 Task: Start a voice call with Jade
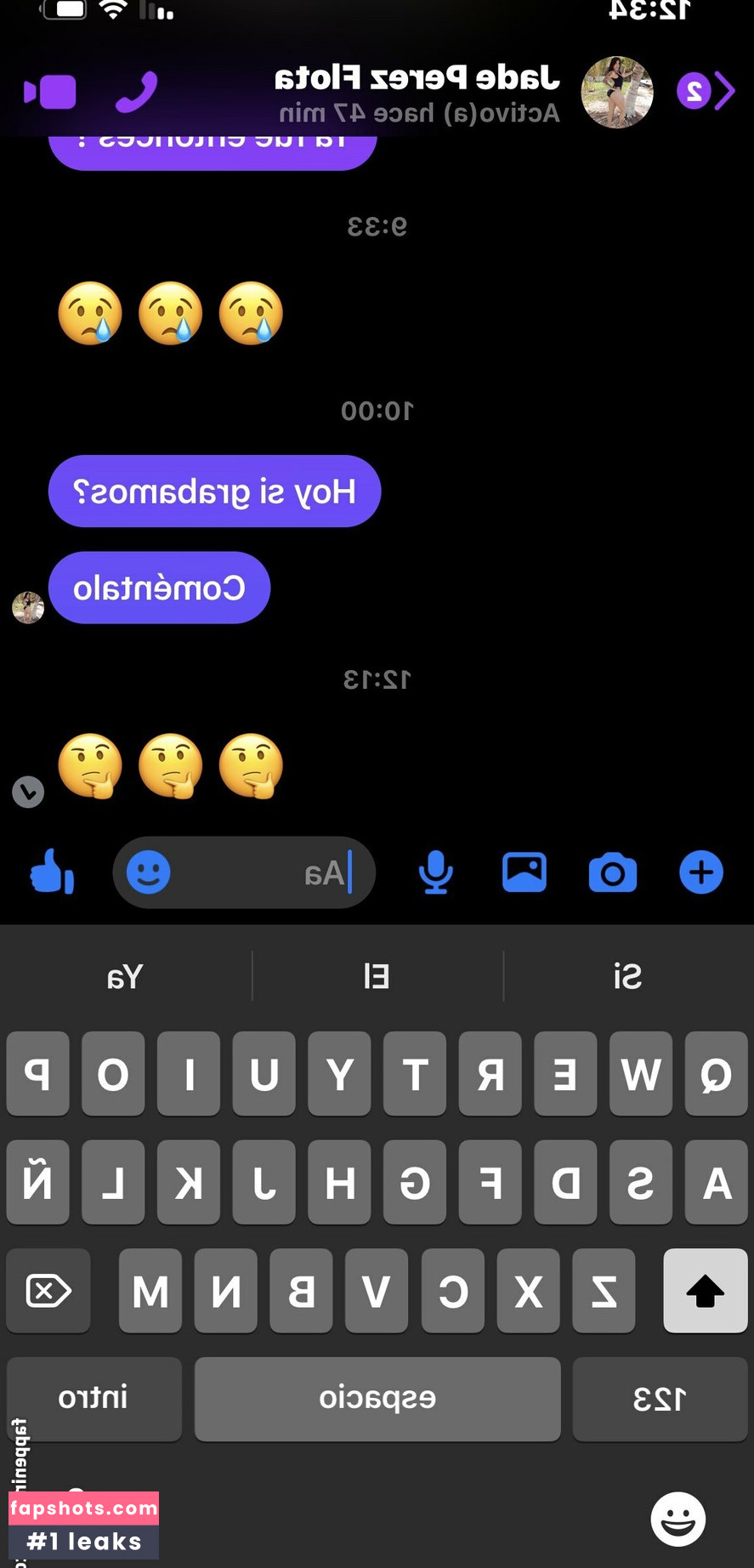[136, 92]
